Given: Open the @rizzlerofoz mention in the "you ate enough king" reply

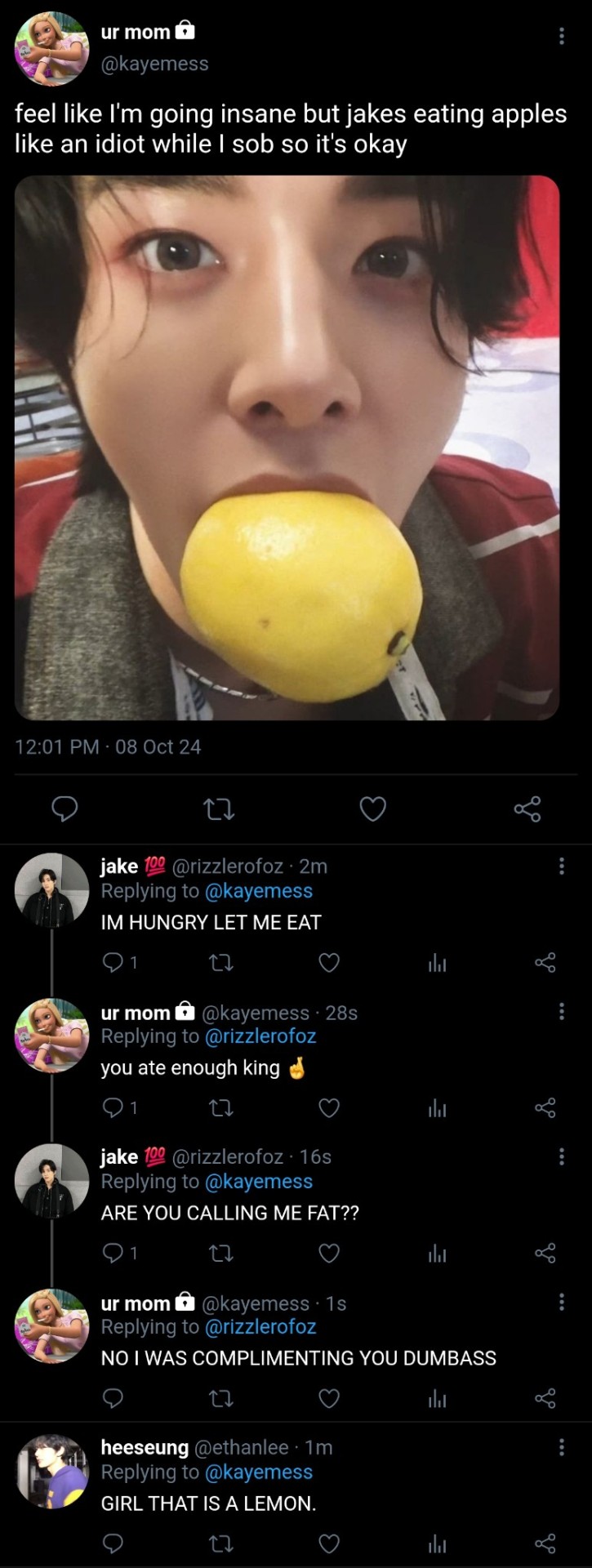Looking at the screenshot, I should pyautogui.click(x=260, y=1036).
